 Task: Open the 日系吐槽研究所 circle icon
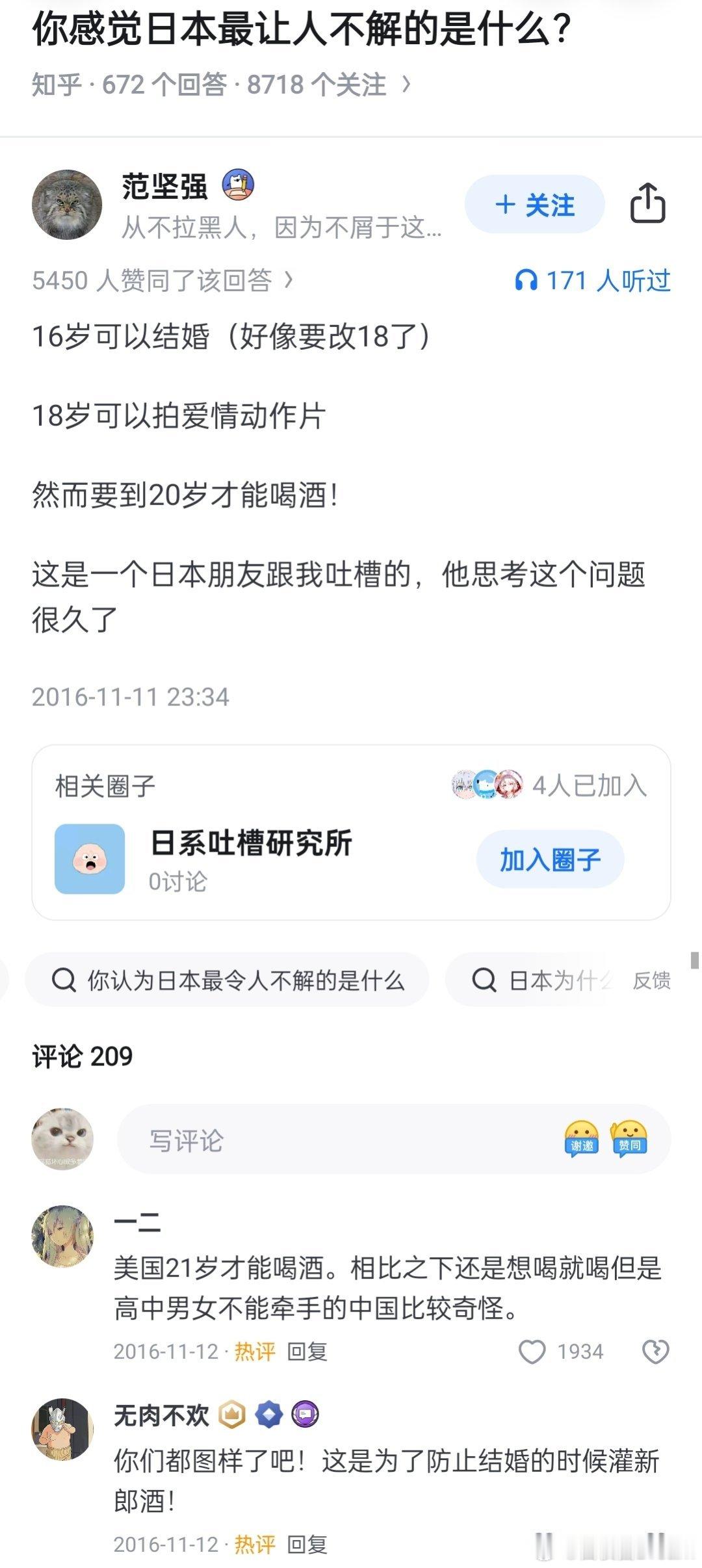90,858
